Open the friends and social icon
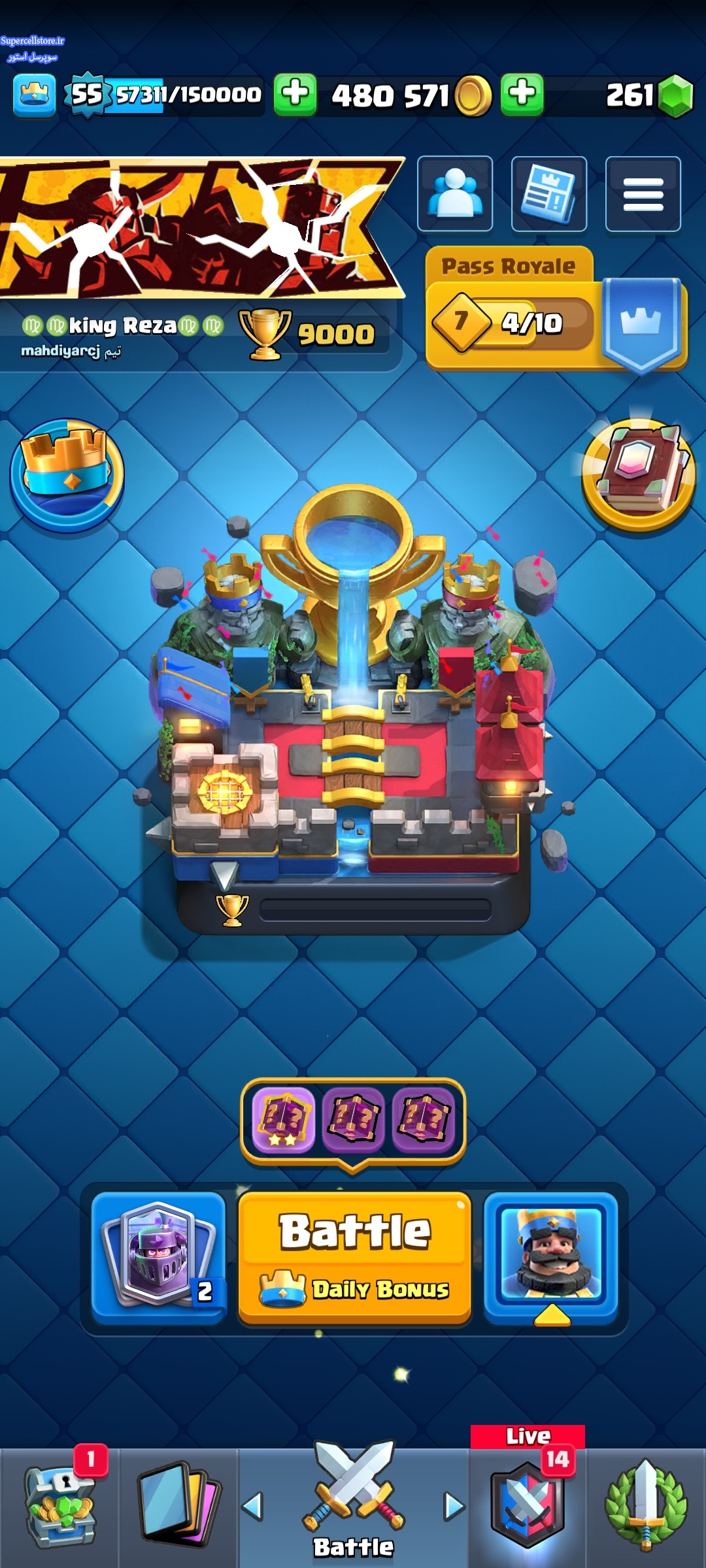The height and width of the screenshot is (1568, 706). [x=455, y=194]
